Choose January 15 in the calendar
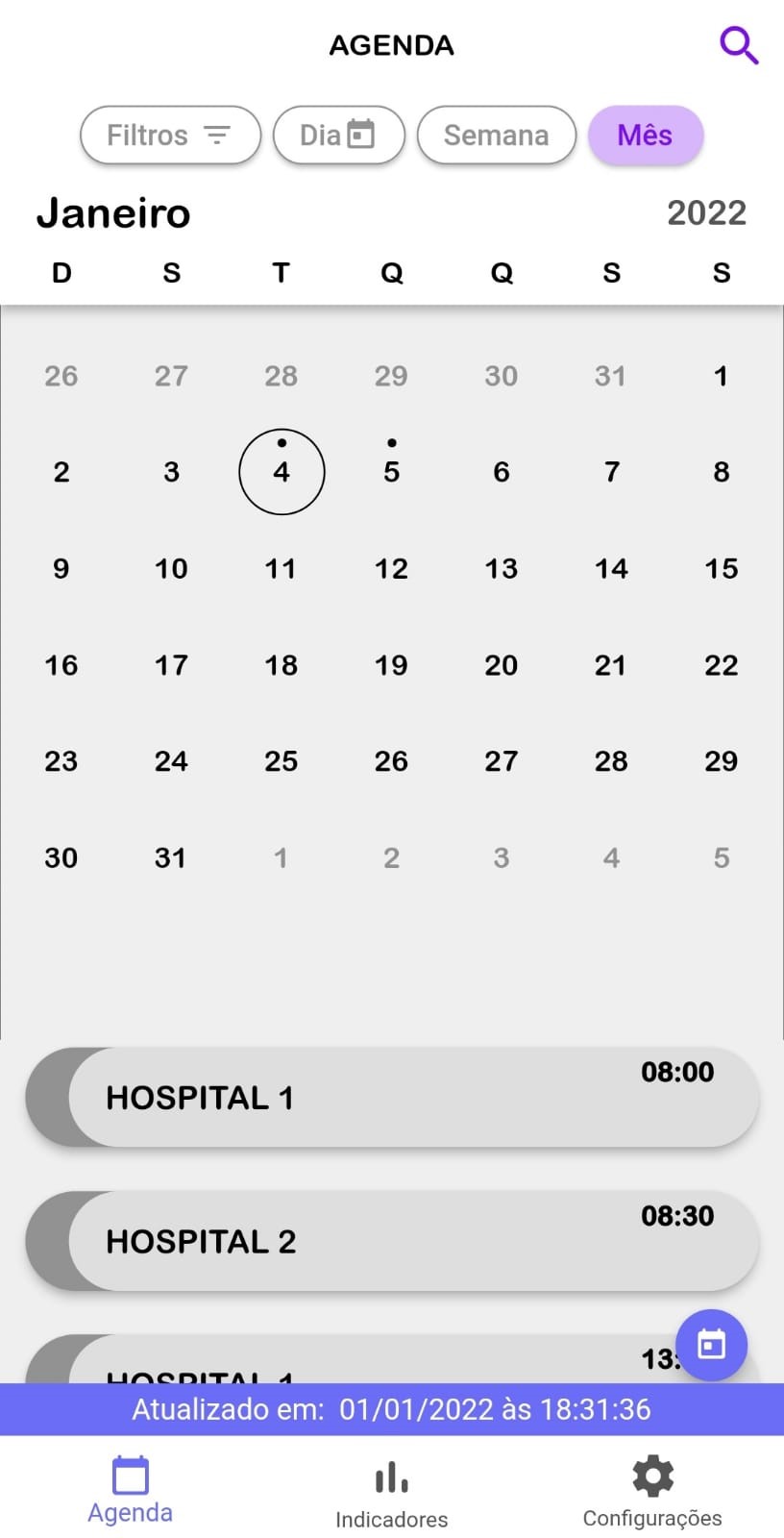784x1538 pixels. pyautogui.click(x=721, y=568)
